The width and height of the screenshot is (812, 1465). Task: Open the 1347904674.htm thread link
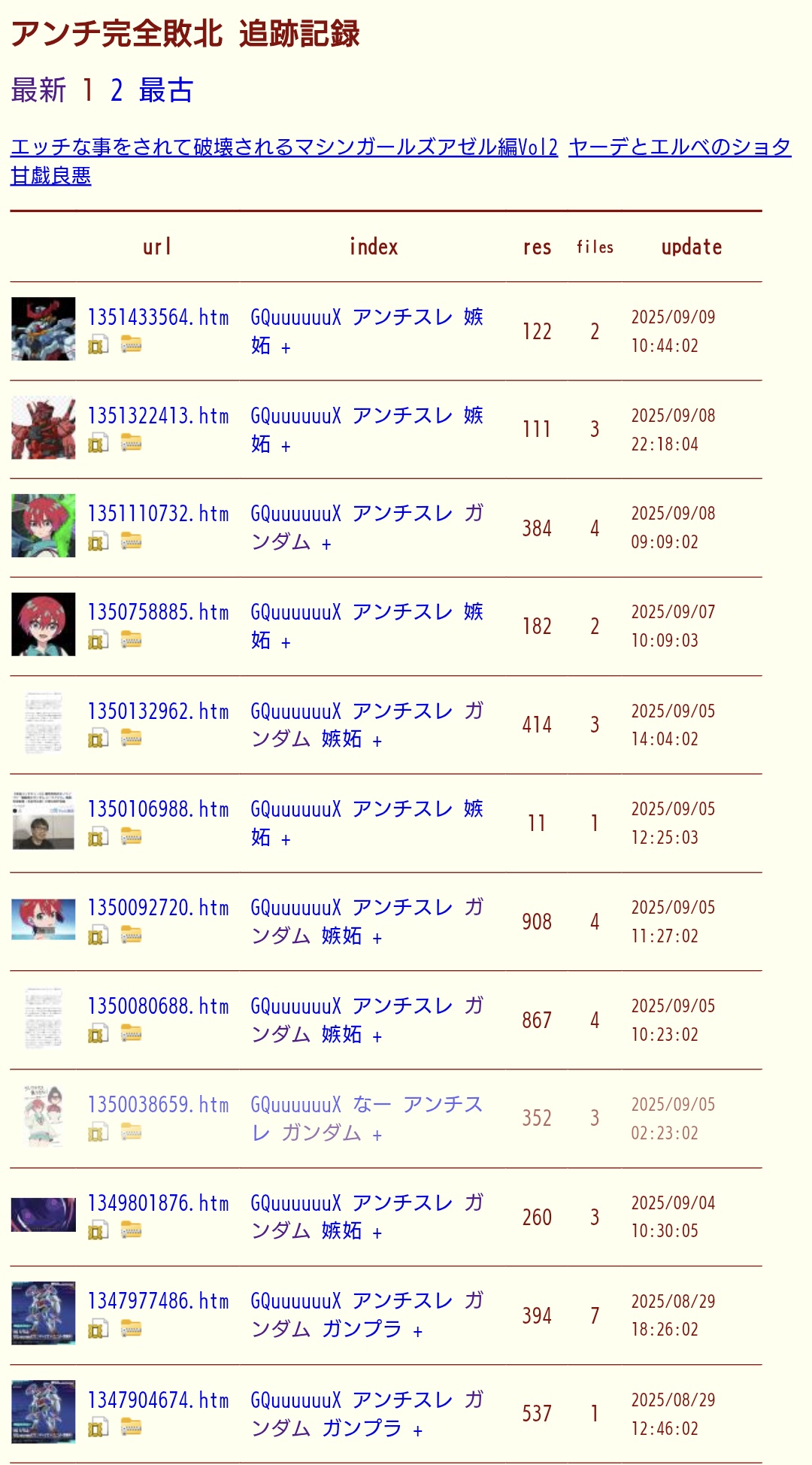158,1400
